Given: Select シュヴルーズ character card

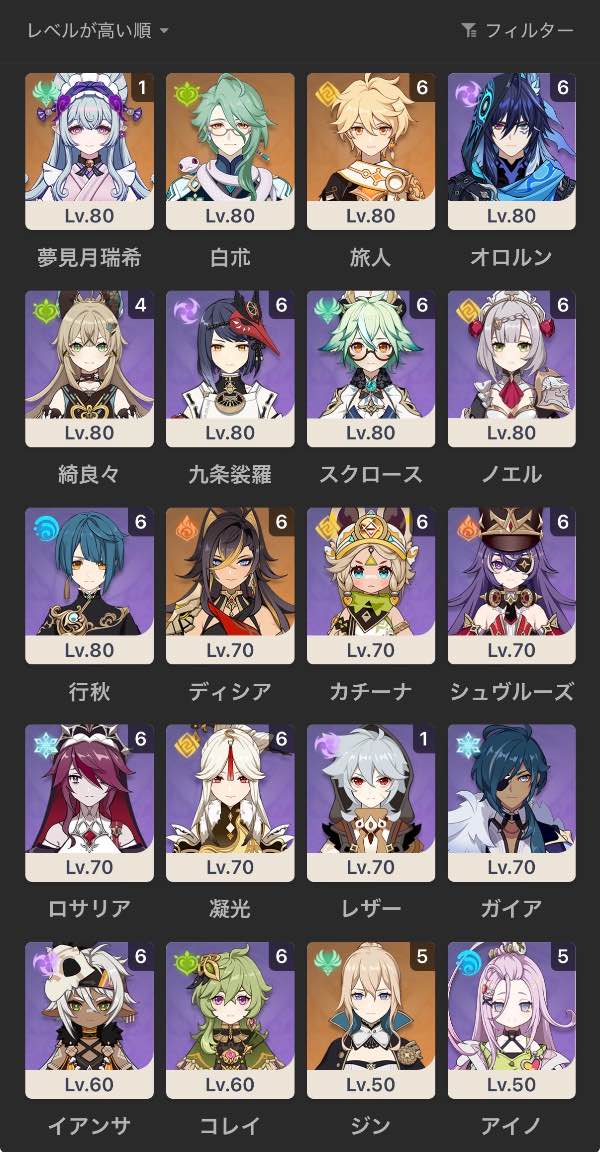Looking at the screenshot, I should 511,585.
